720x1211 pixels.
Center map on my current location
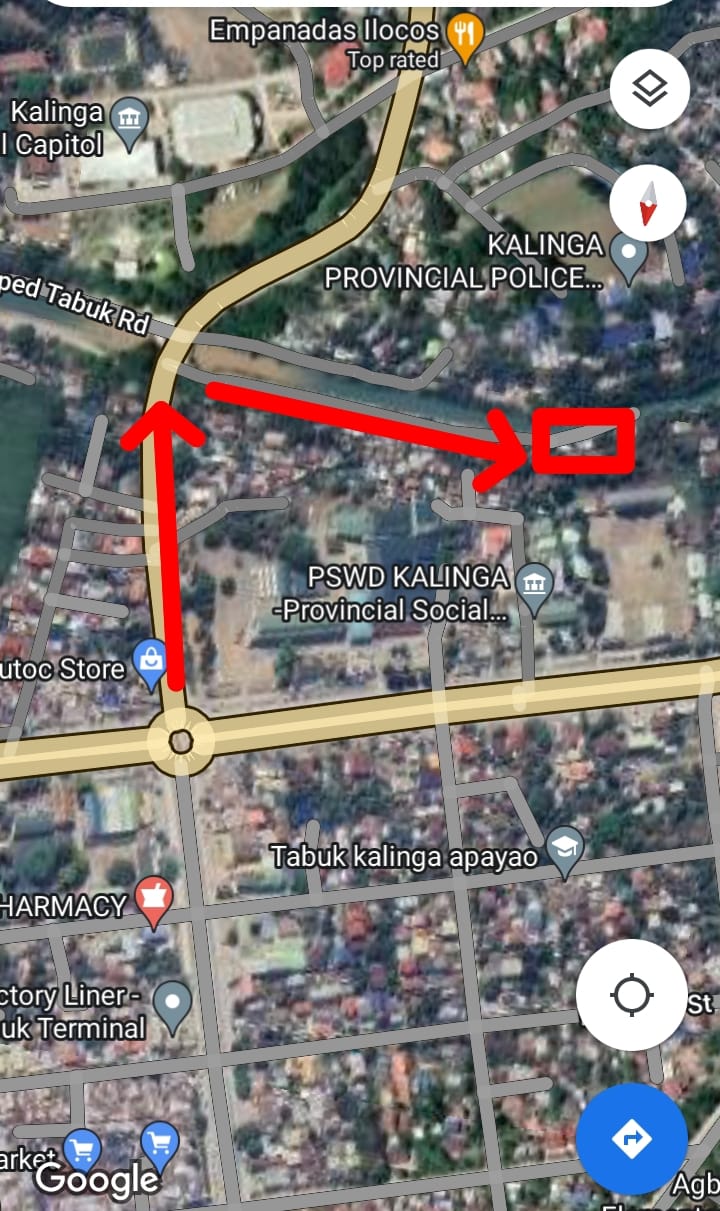(x=631, y=995)
